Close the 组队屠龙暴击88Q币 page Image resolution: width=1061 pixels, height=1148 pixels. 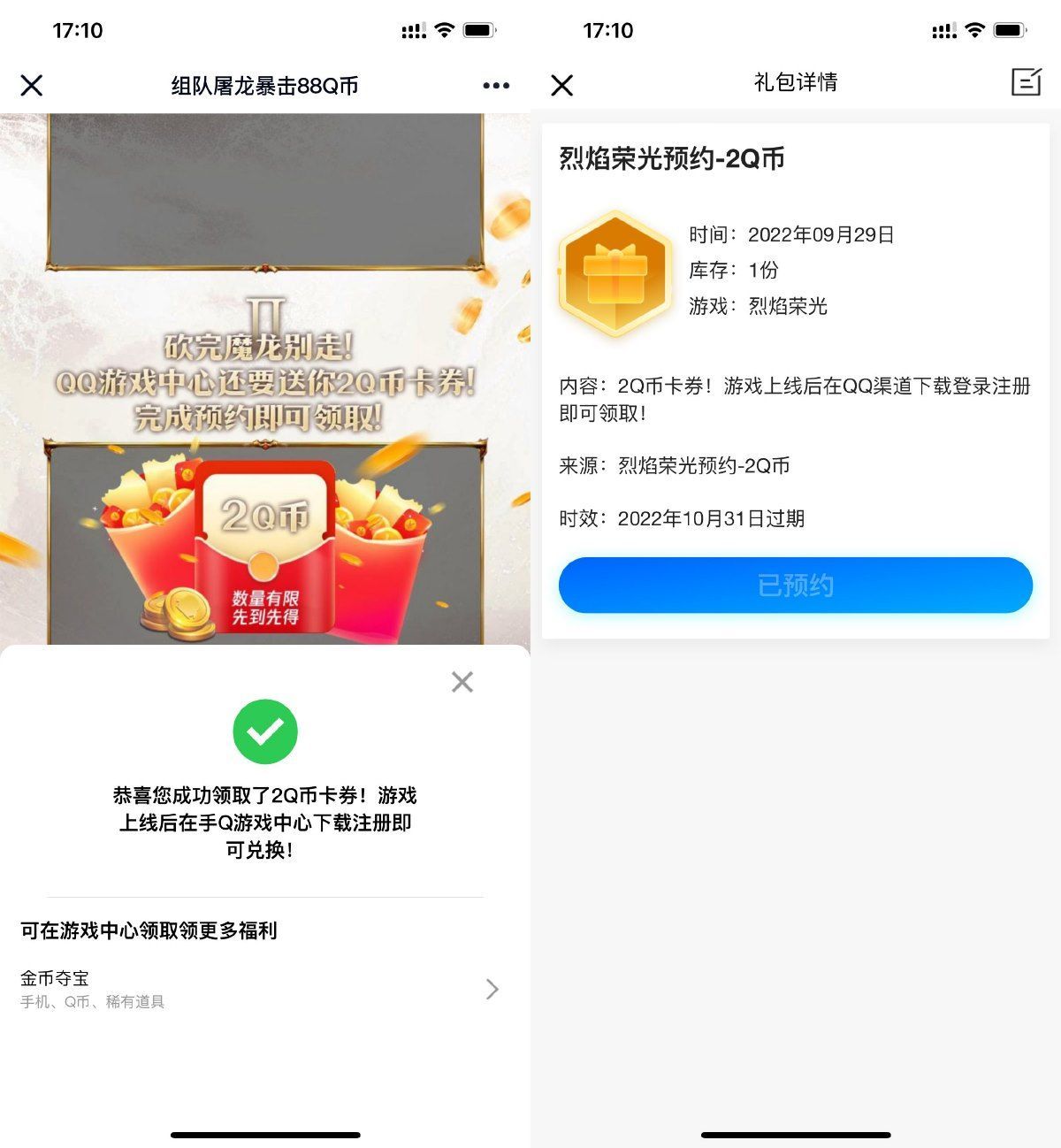click(32, 85)
